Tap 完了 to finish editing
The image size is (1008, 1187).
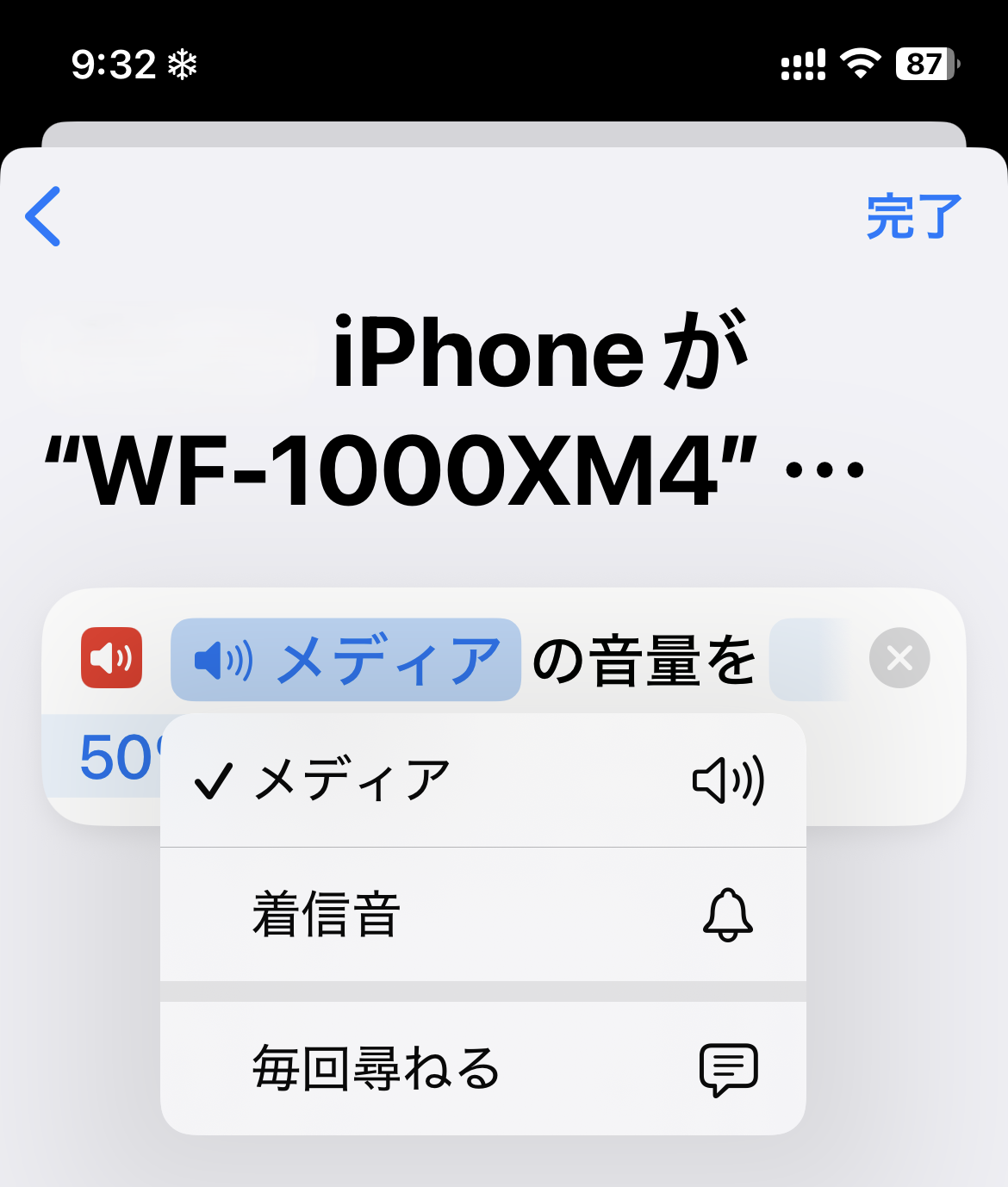pyautogui.click(x=912, y=216)
